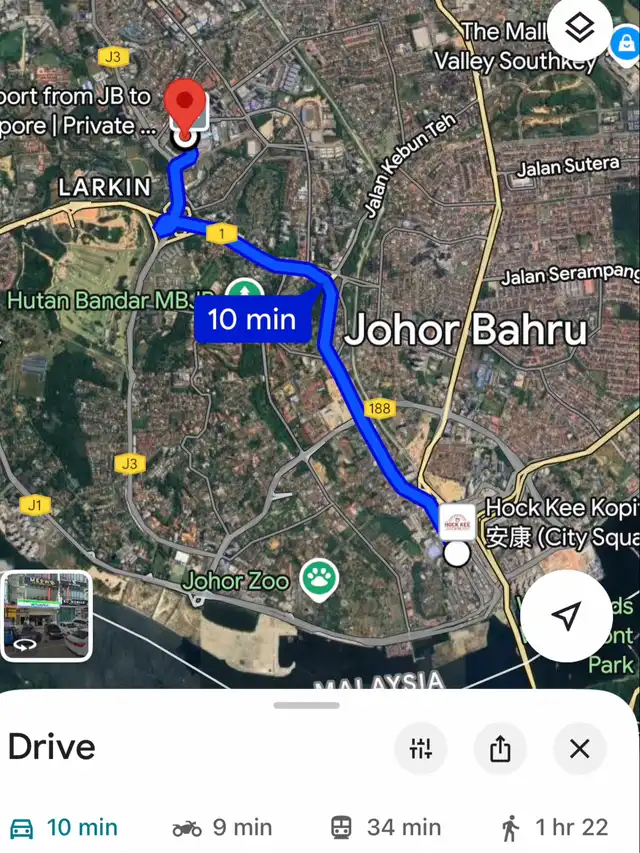Open the Street View thumbnail
Image resolution: width=640 pixels, height=853 pixels.
(46, 616)
